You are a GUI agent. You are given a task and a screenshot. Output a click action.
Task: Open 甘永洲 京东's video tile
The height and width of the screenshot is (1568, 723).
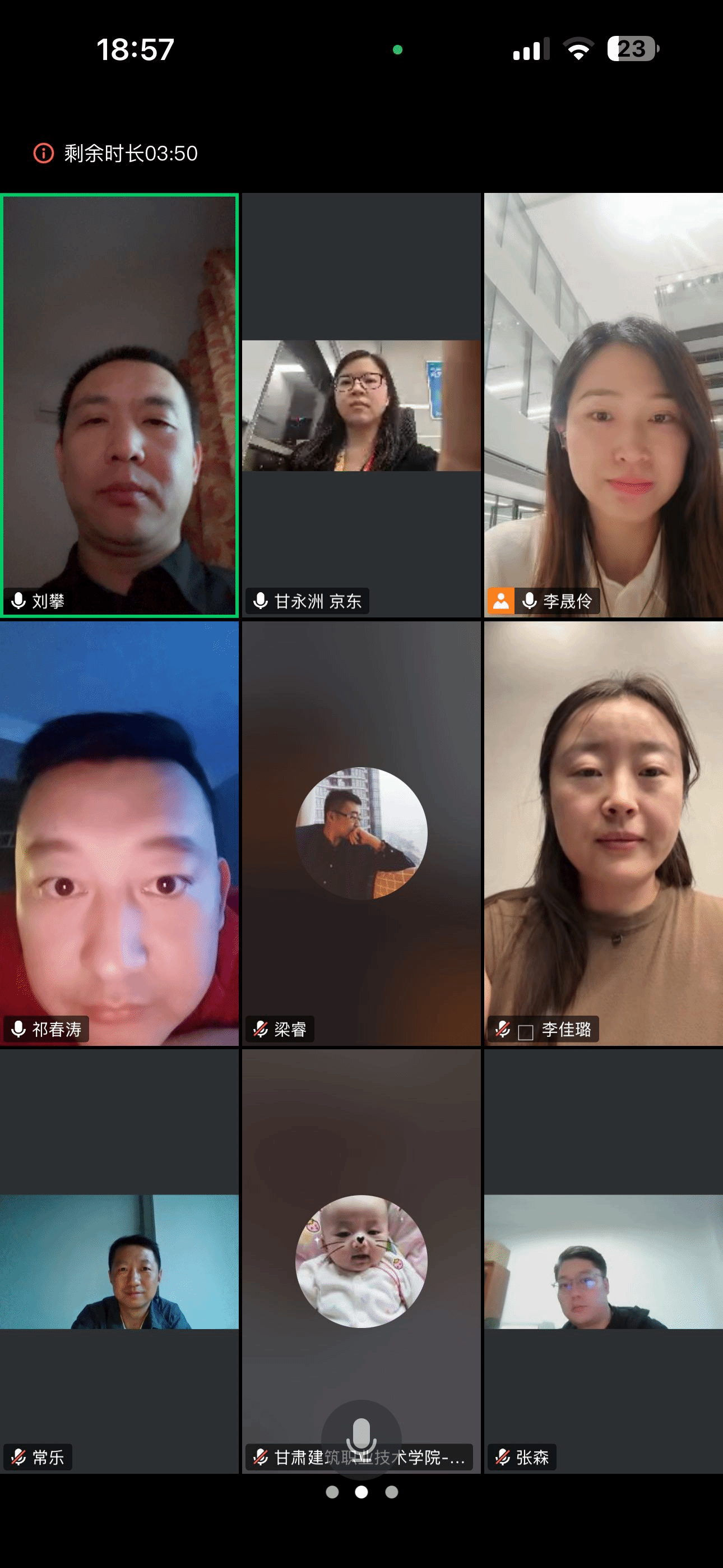[361, 405]
